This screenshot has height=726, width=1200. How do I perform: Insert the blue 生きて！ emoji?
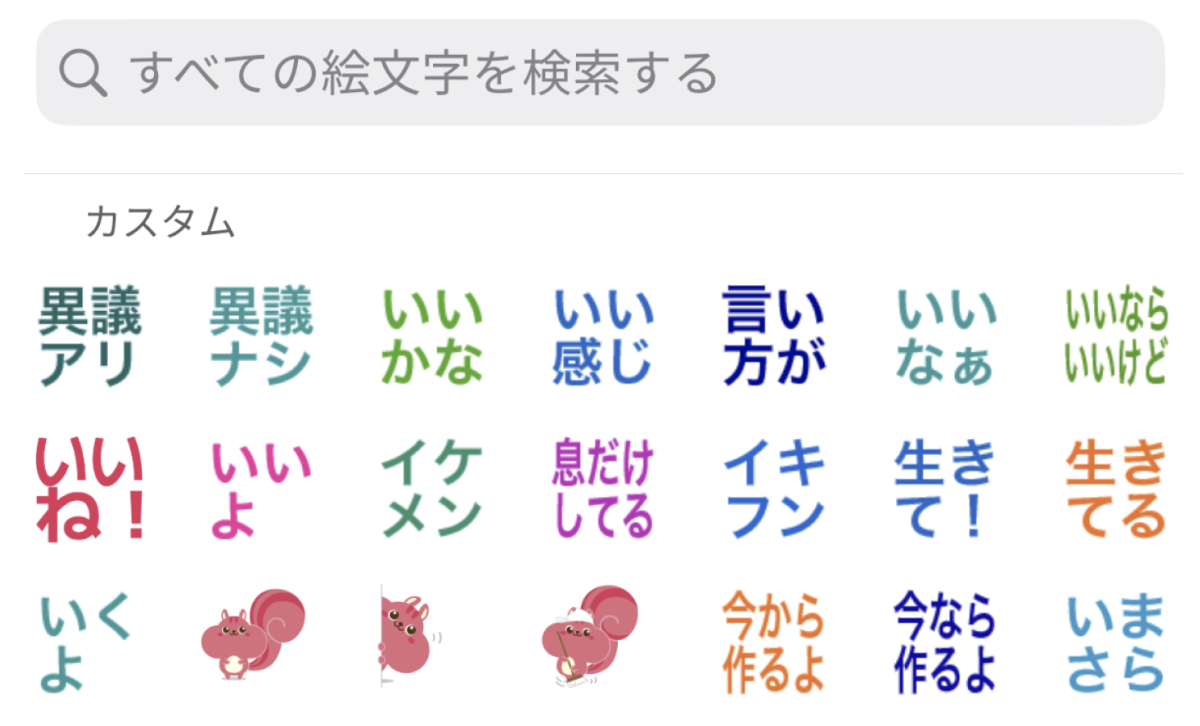coord(946,489)
